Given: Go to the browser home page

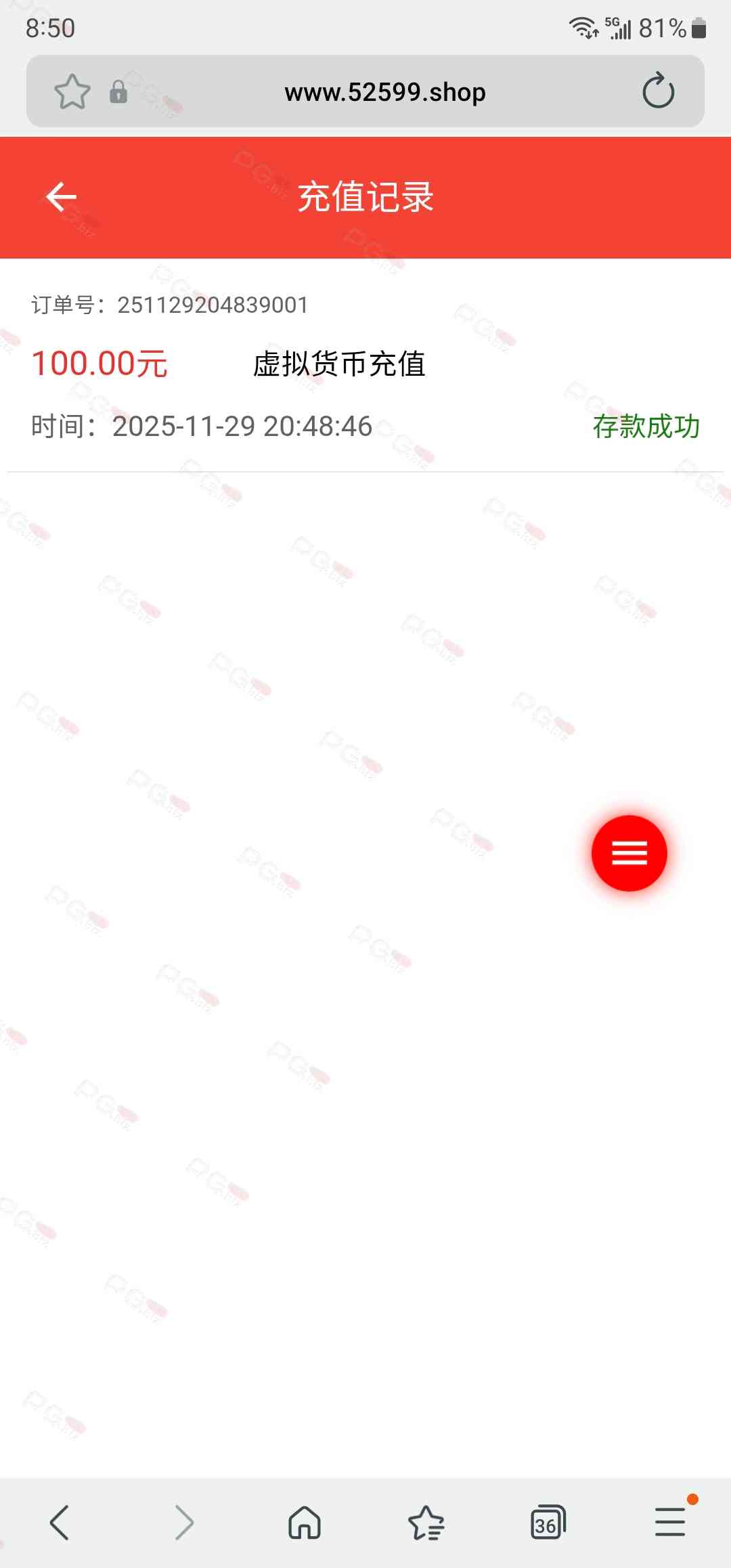Looking at the screenshot, I should [305, 1523].
